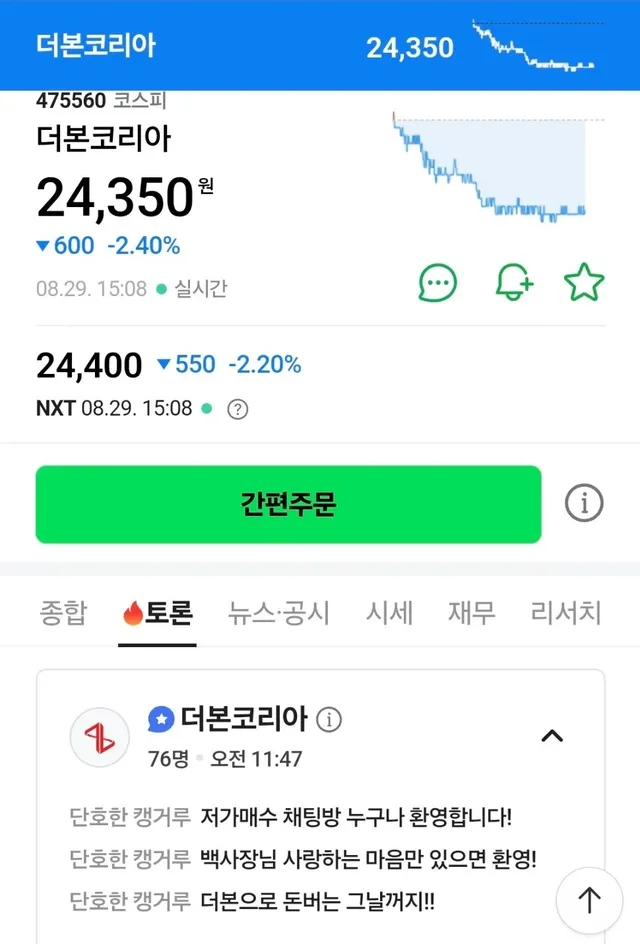Viewport: 640px width, 944px height.
Task: Show NXT help via the question mark icon
Action: [x=238, y=408]
